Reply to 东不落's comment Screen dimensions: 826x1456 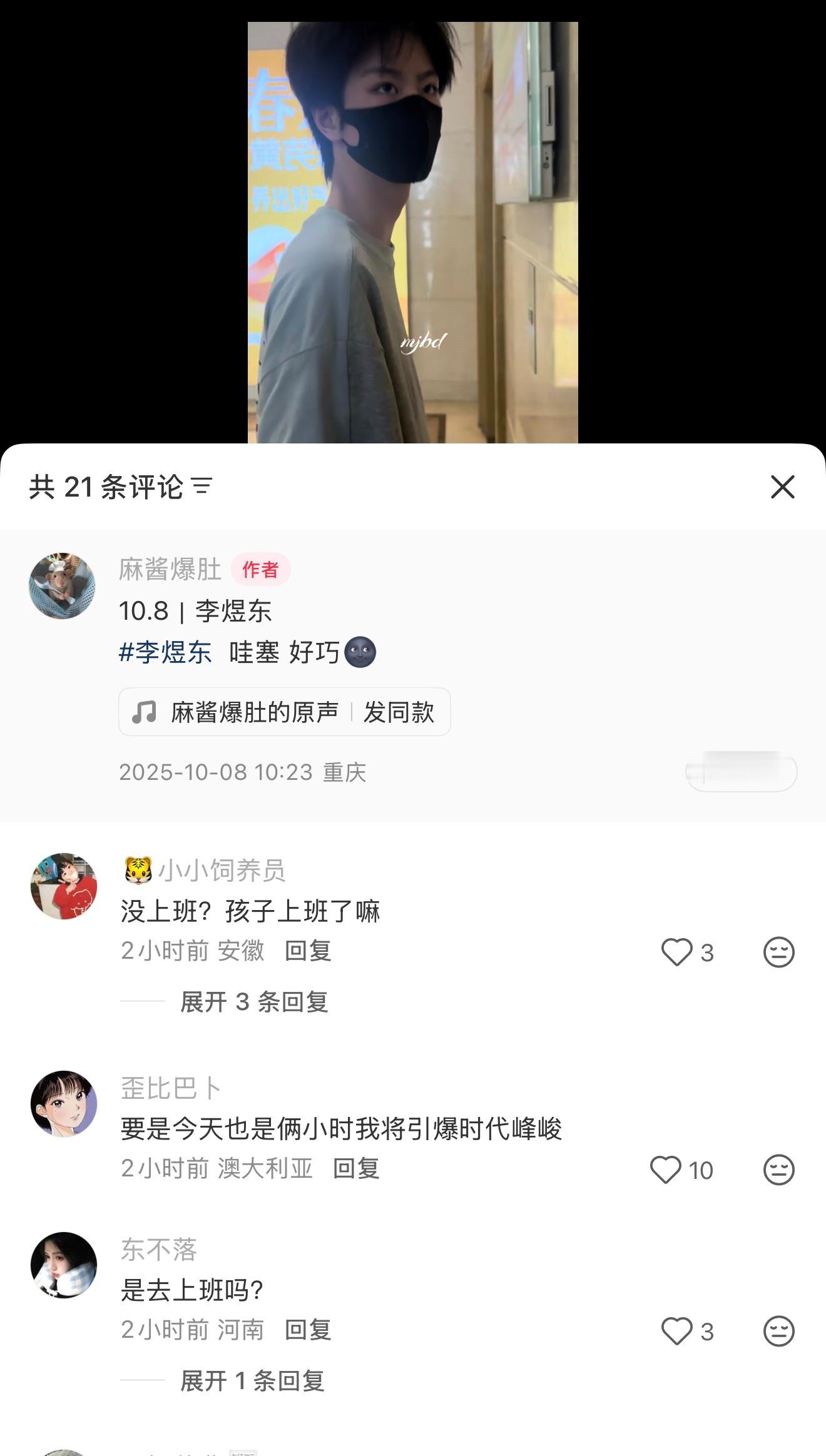pyautogui.click(x=308, y=1330)
